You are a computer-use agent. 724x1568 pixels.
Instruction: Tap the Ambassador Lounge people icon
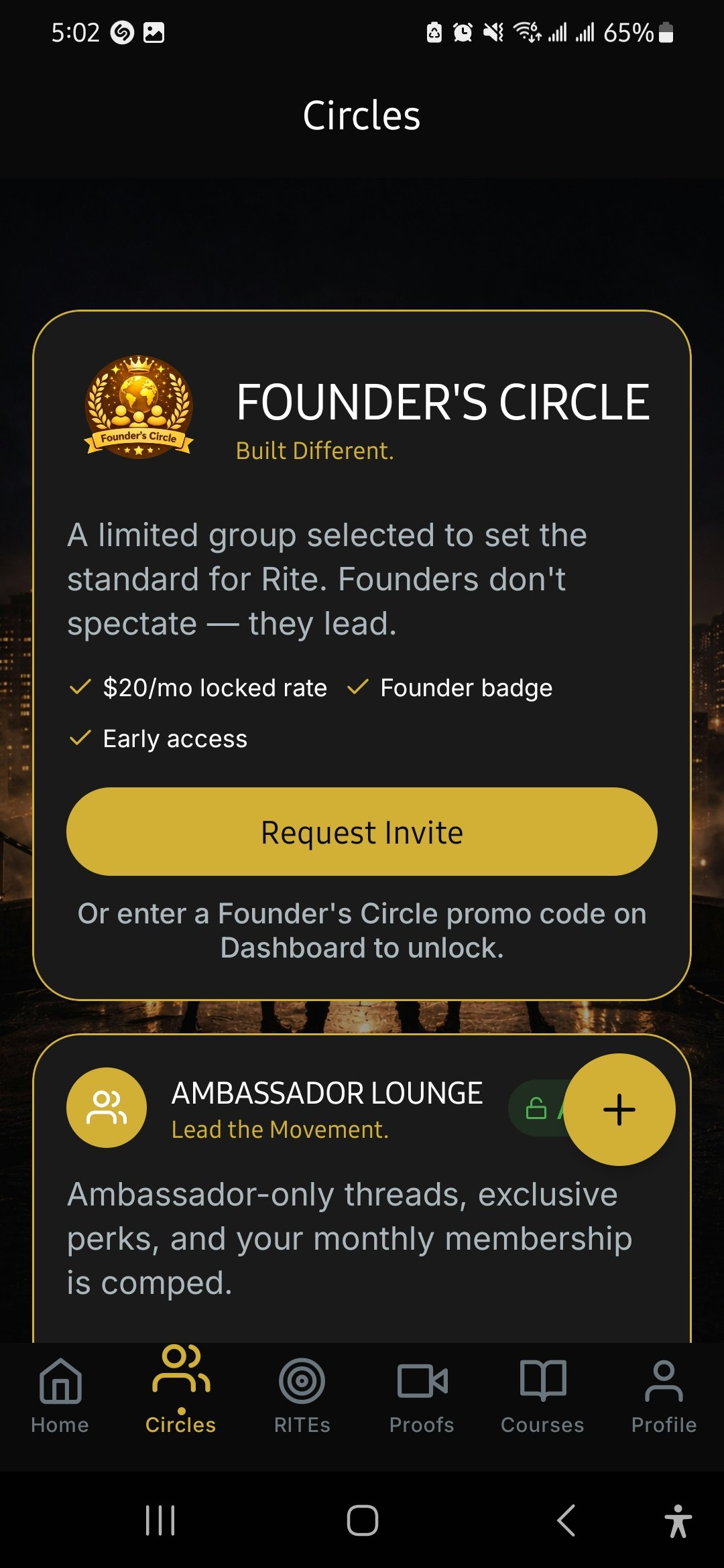[x=107, y=1107]
